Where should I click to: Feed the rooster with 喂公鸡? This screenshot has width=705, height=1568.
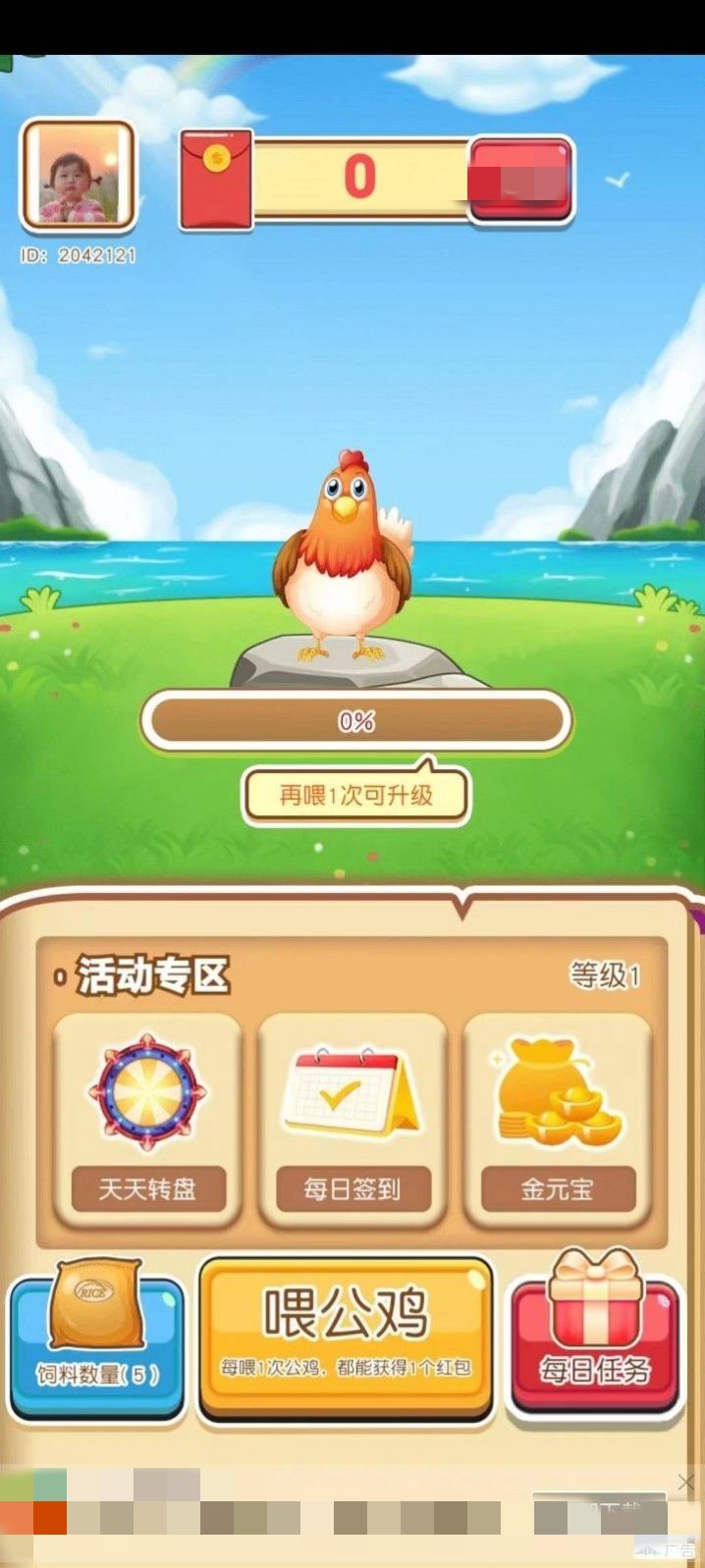pos(346,1336)
